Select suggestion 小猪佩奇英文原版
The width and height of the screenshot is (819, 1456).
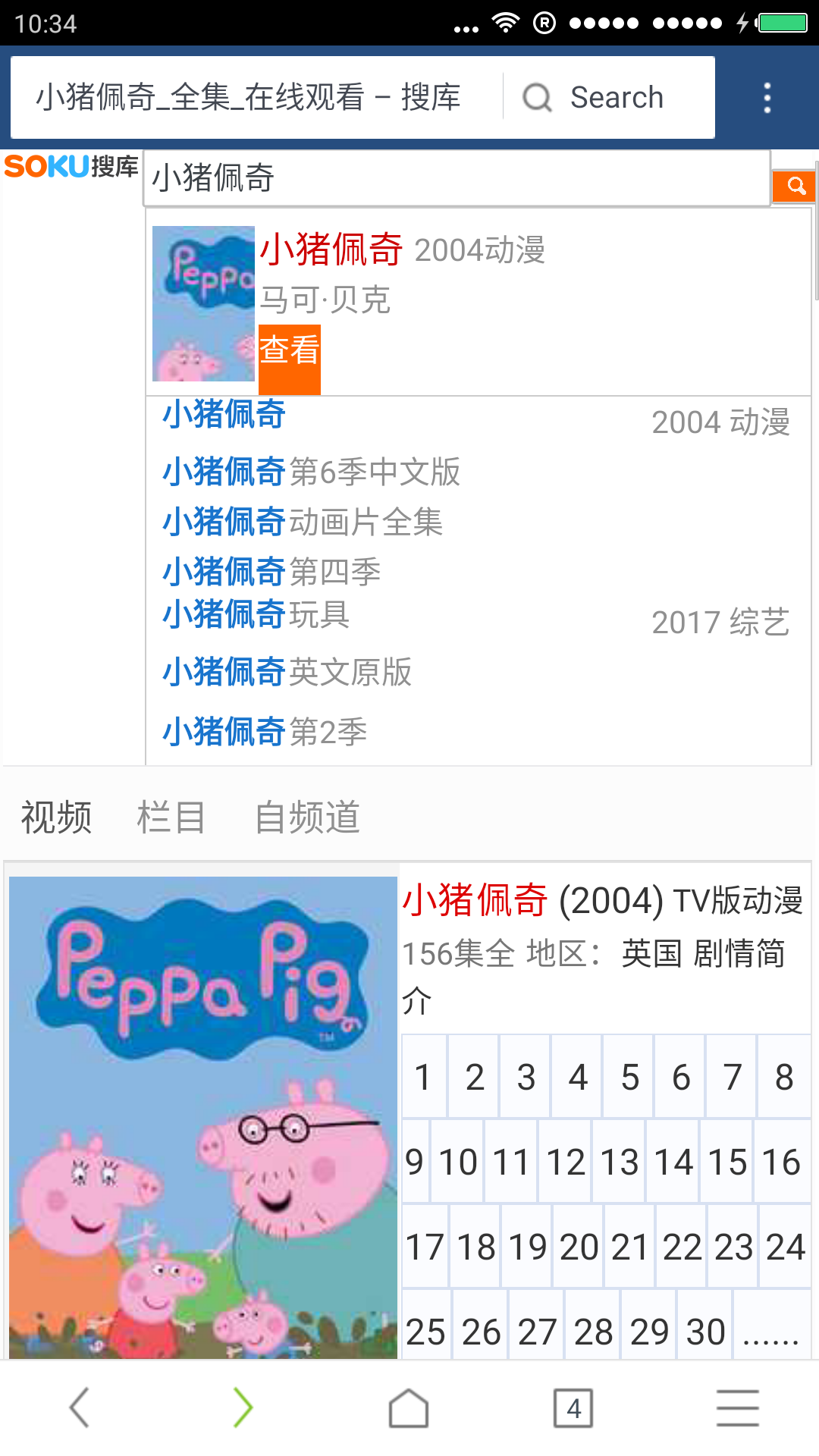pos(287,672)
